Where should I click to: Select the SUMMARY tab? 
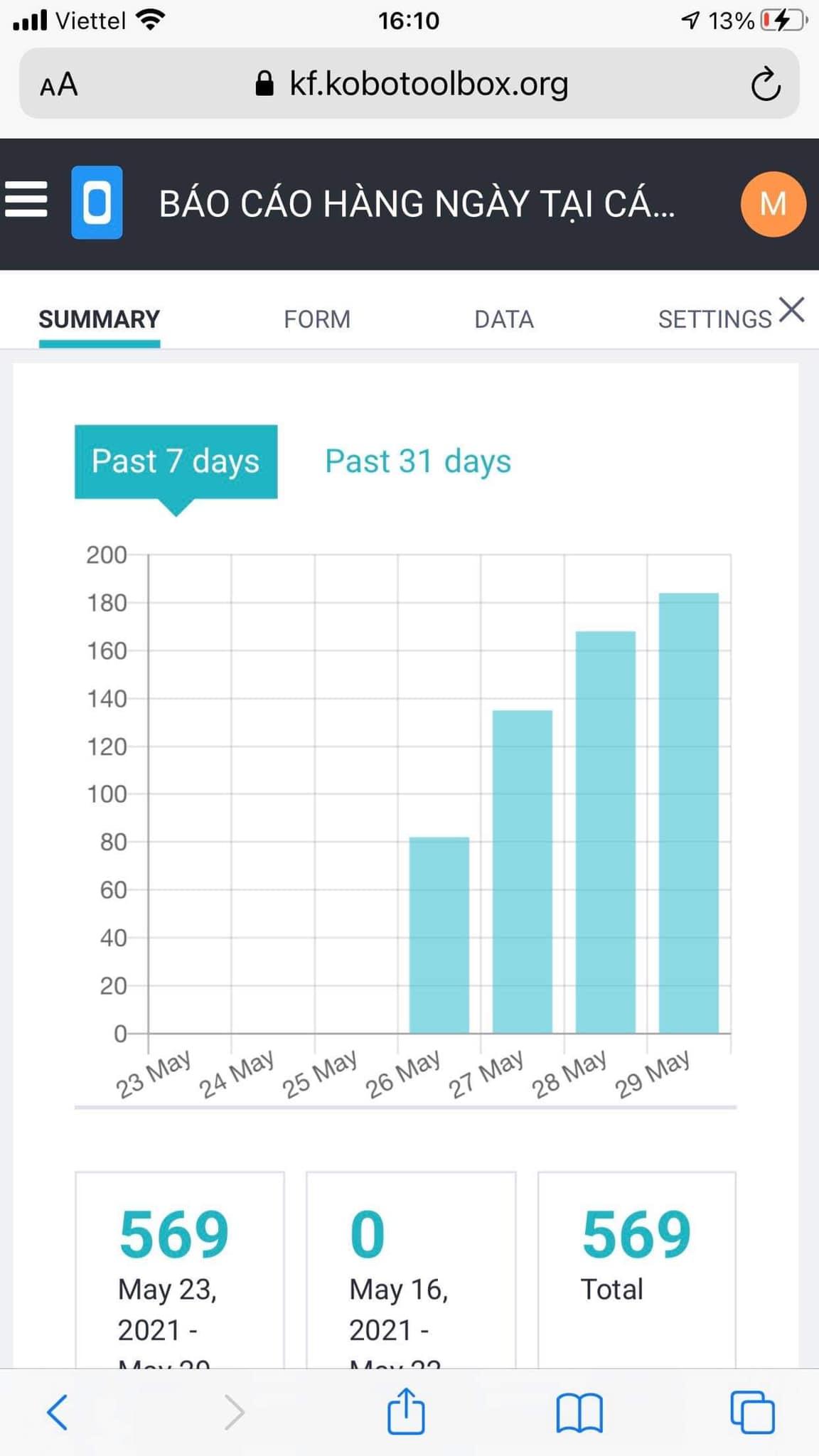(x=100, y=319)
